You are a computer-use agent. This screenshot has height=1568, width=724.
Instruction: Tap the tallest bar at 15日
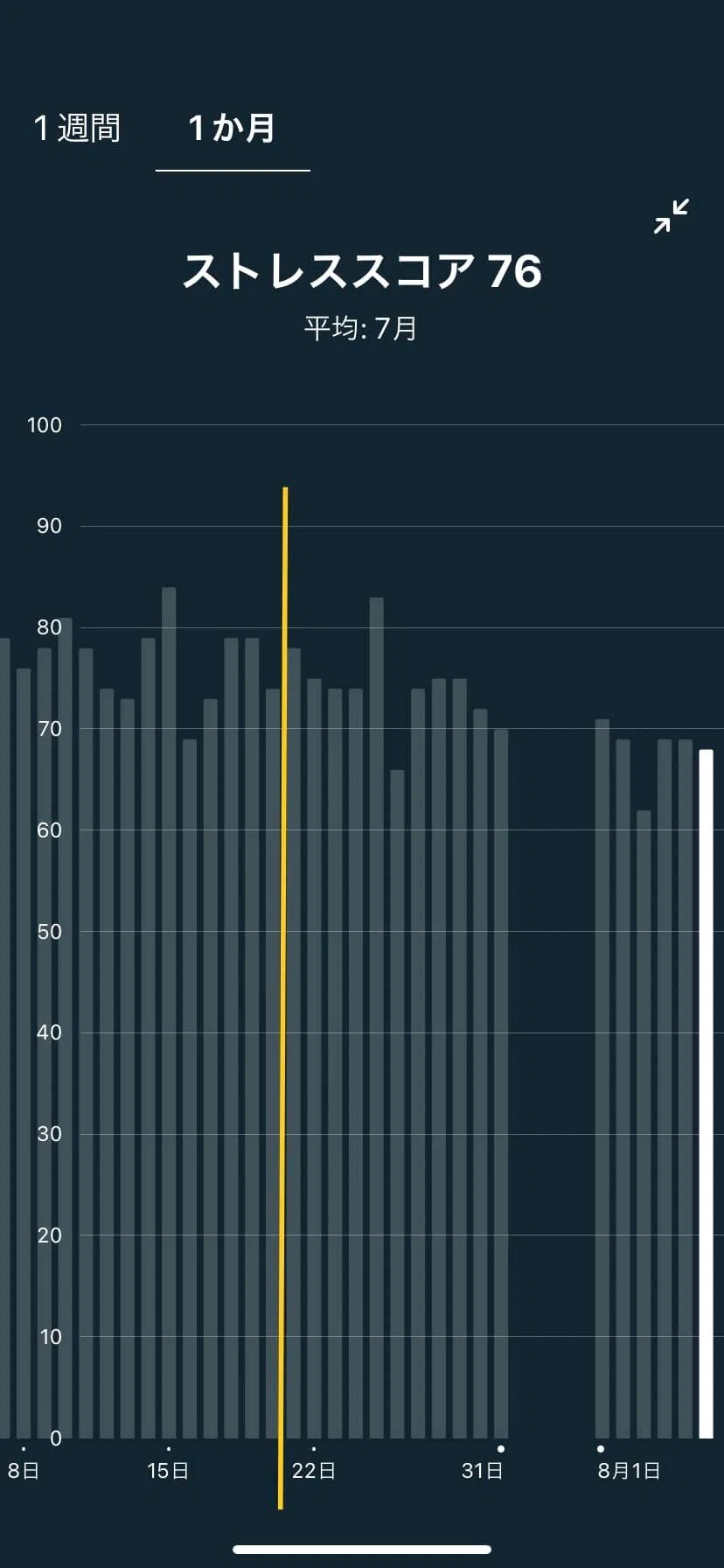169,1013
